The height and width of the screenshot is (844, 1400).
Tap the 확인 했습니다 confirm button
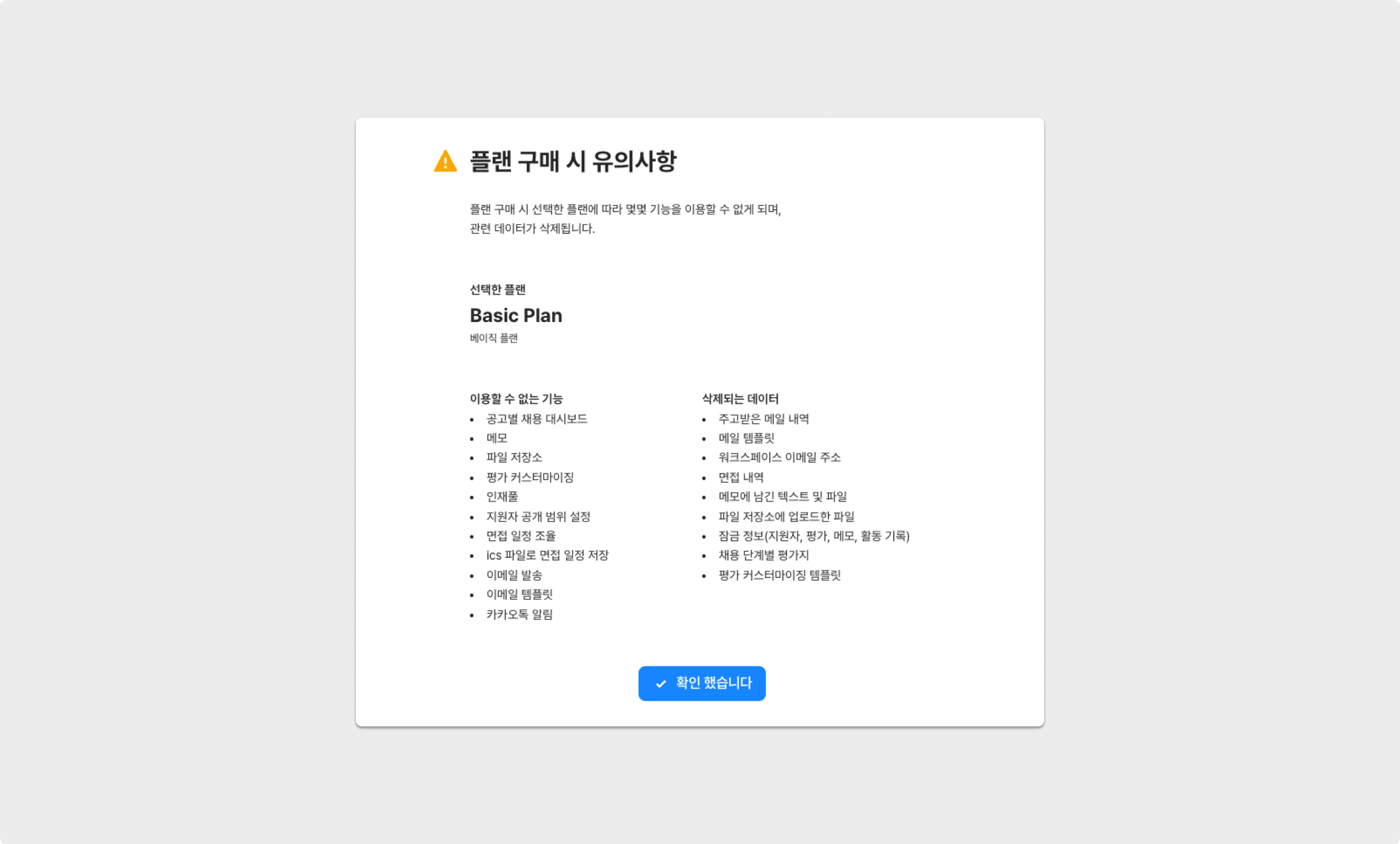click(702, 683)
